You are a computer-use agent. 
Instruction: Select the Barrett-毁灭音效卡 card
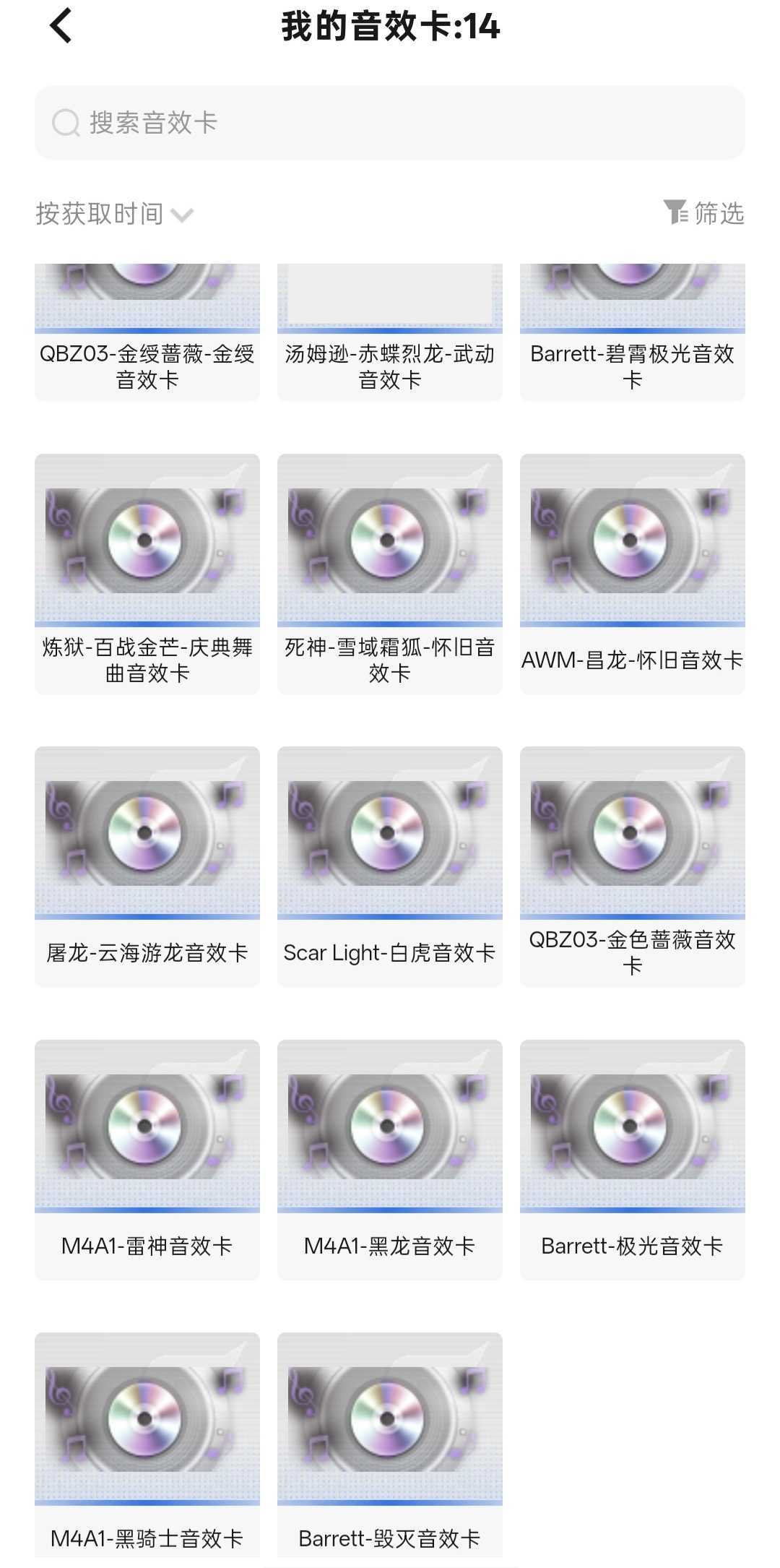(x=390, y=1445)
